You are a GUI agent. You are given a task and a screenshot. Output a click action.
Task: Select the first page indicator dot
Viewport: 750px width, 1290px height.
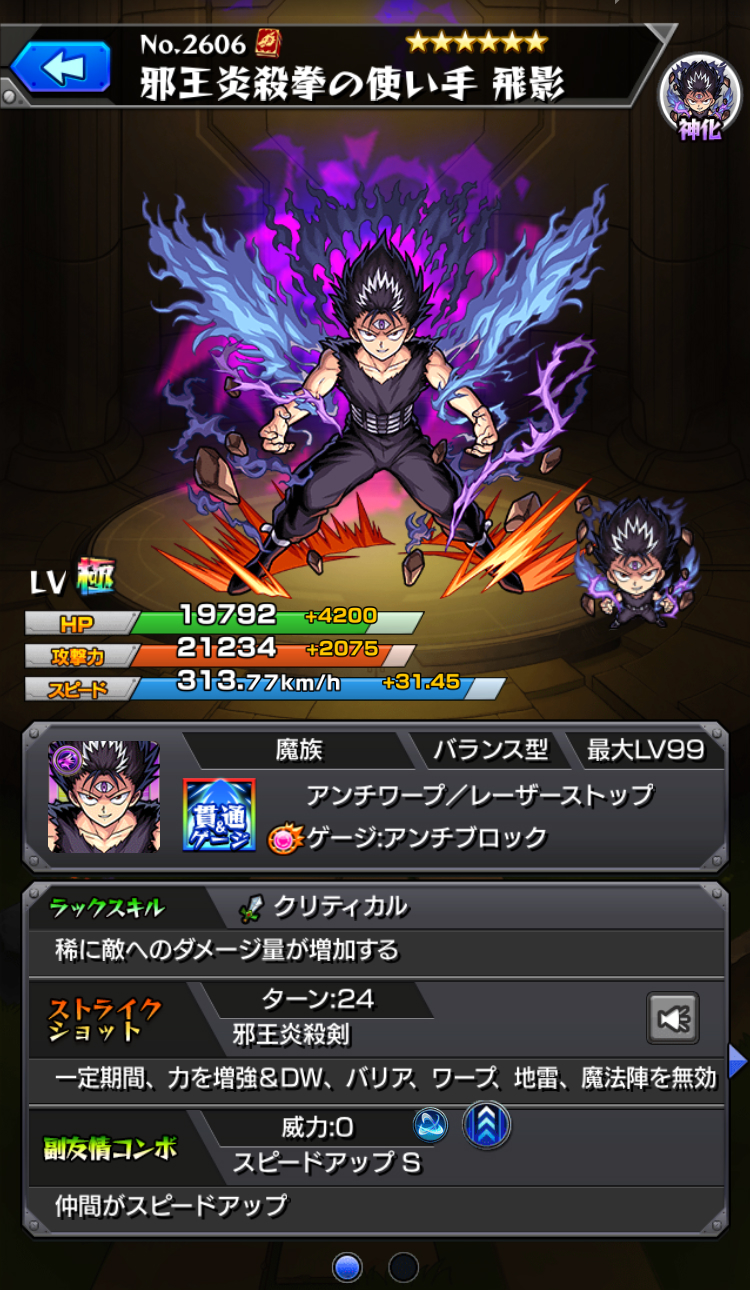pyautogui.click(x=347, y=1267)
